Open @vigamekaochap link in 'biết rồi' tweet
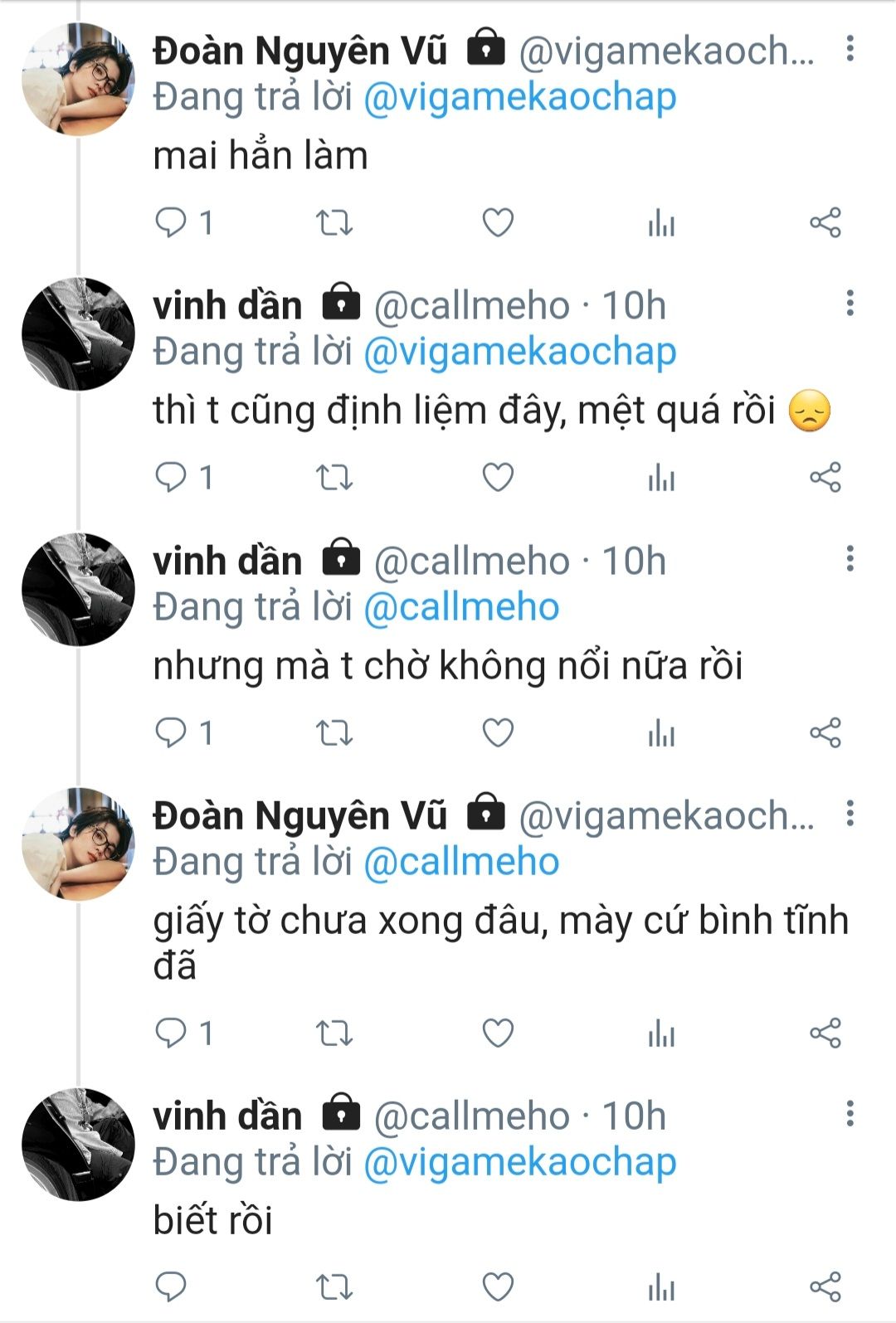The height and width of the screenshot is (1323, 896). coord(520,1162)
